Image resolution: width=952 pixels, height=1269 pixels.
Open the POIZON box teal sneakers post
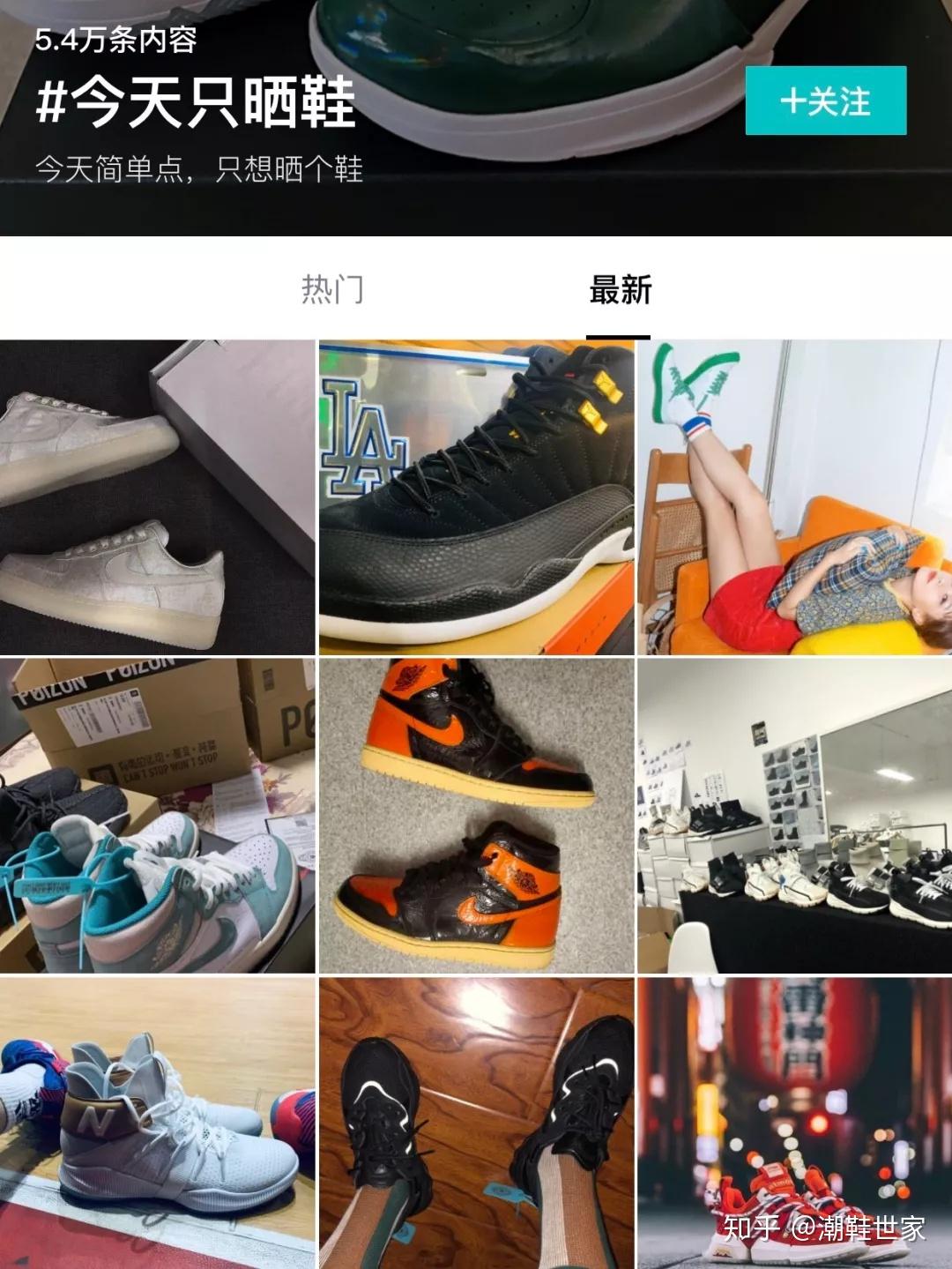pyautogui.click(x=157, y=816)
